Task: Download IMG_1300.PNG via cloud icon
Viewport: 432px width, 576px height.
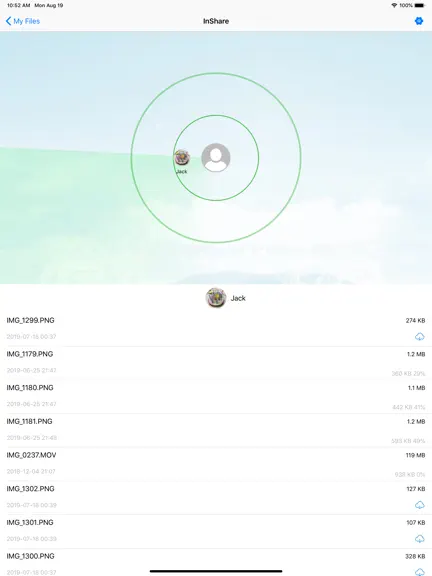Action: 420,572
